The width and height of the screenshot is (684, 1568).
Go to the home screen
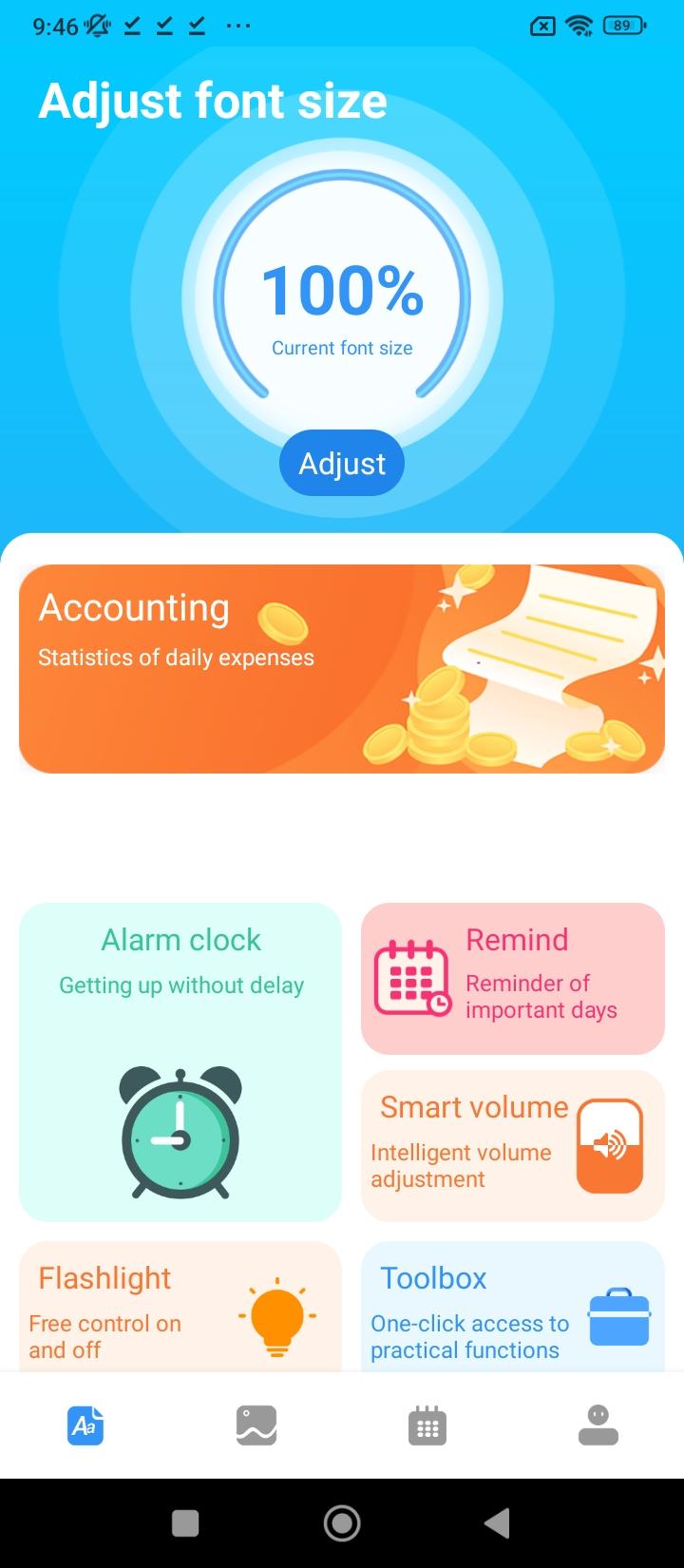(x=342, y=1523)
